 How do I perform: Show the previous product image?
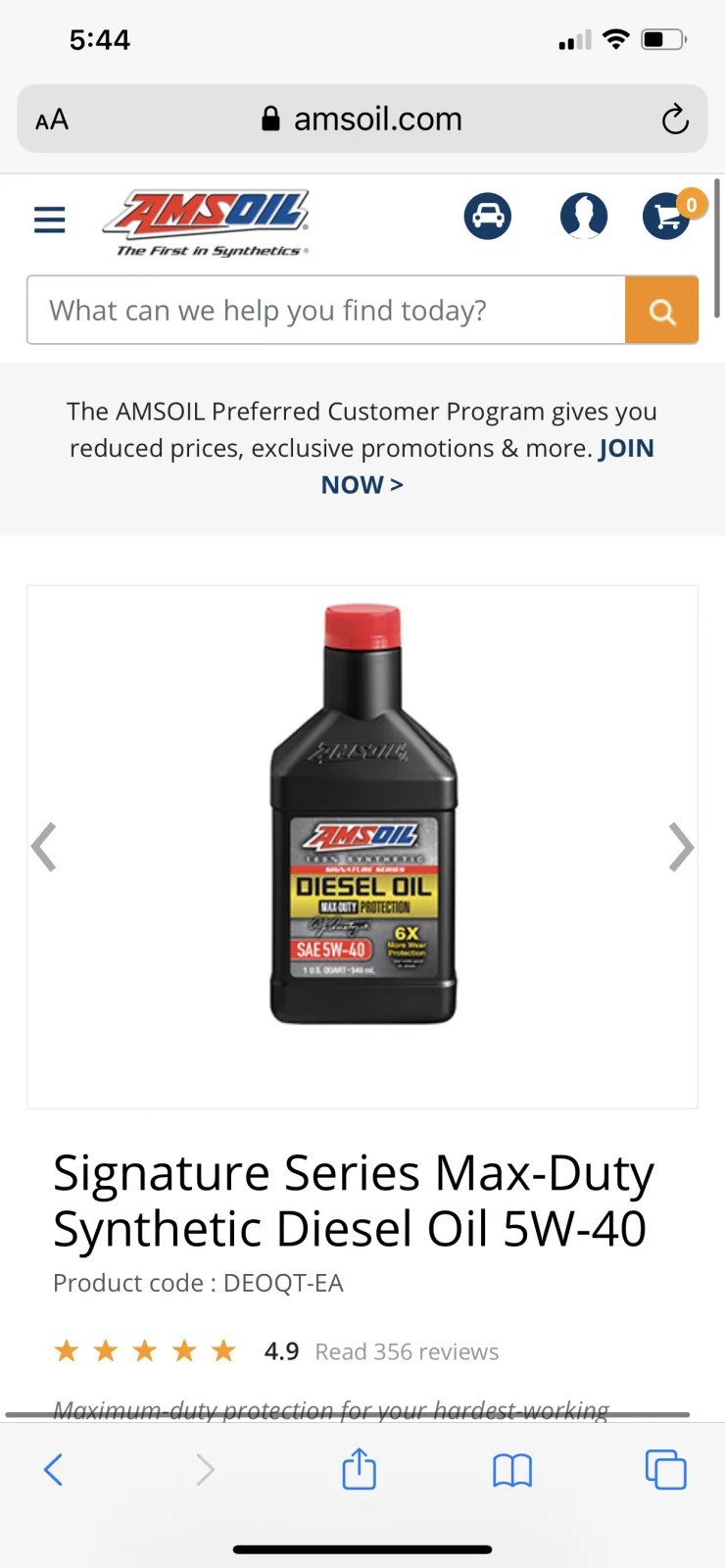coord(44,848)
